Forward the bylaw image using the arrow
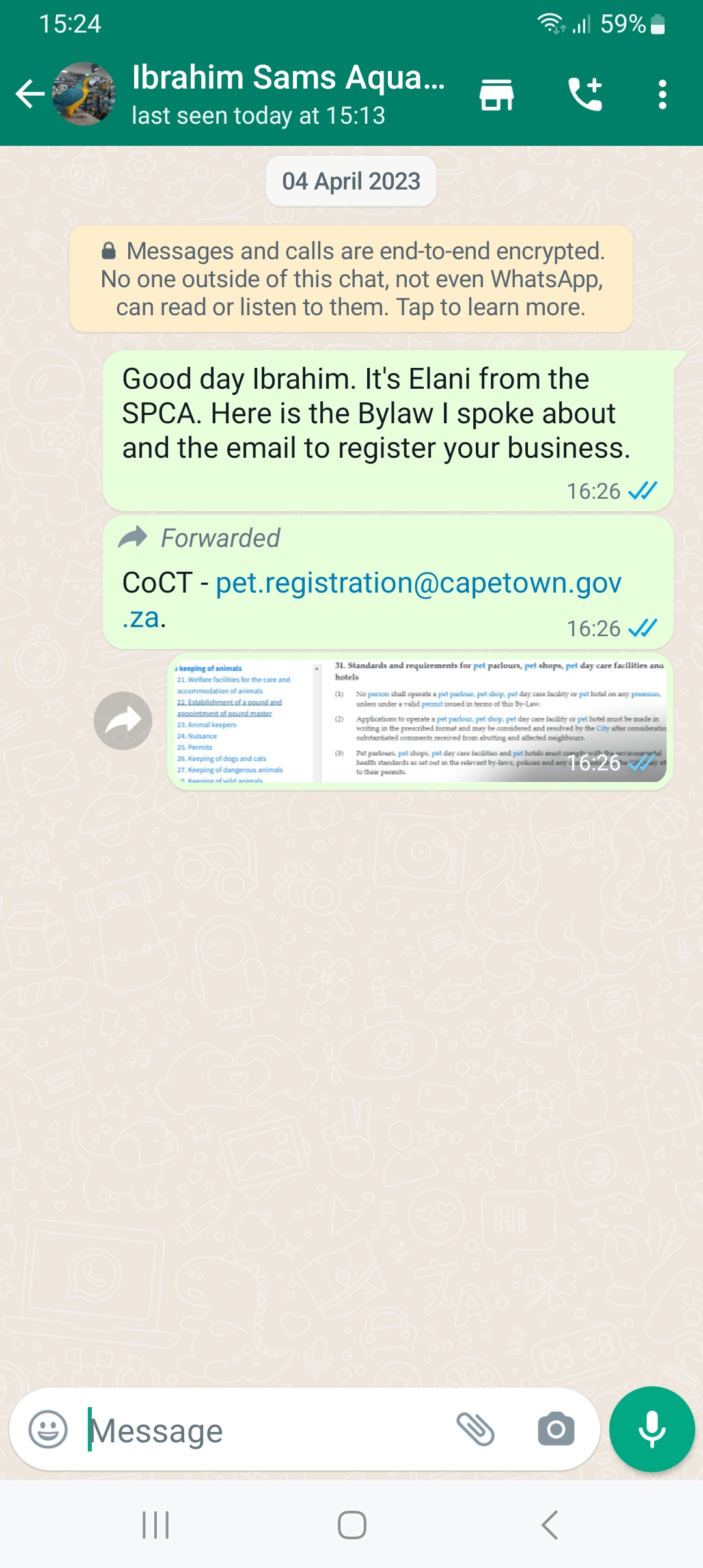 (123, 720)
